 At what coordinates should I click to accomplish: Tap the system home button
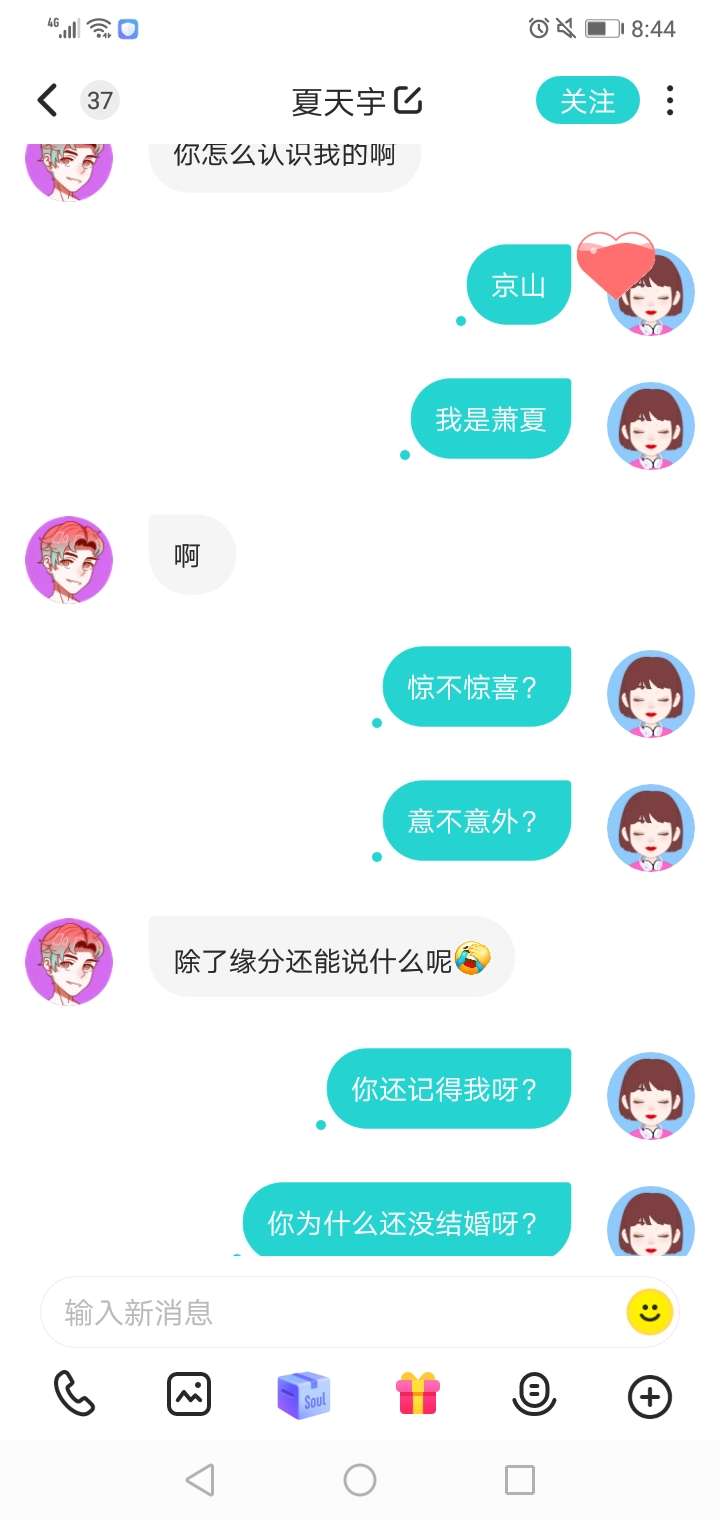point(360,1480)
